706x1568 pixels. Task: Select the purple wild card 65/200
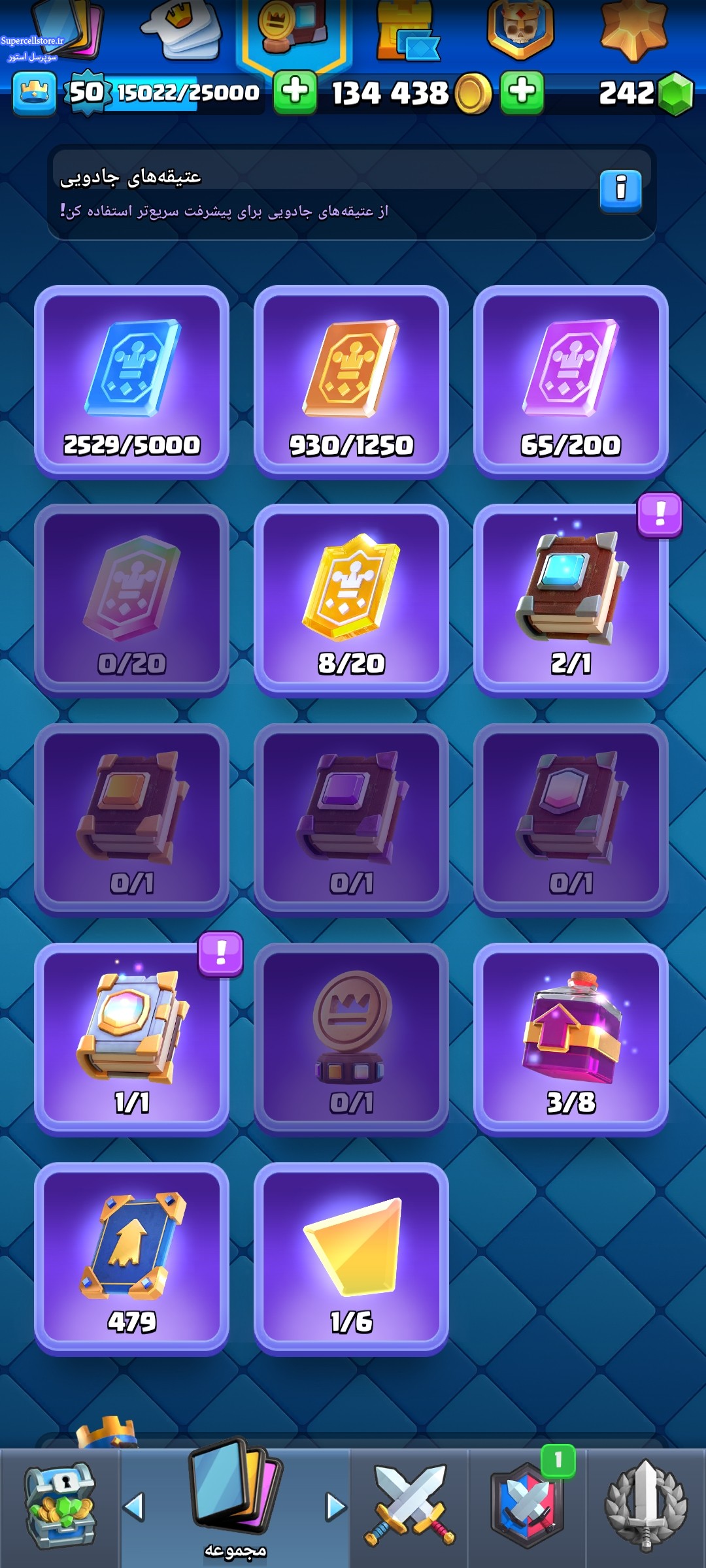tap(571, 381)
